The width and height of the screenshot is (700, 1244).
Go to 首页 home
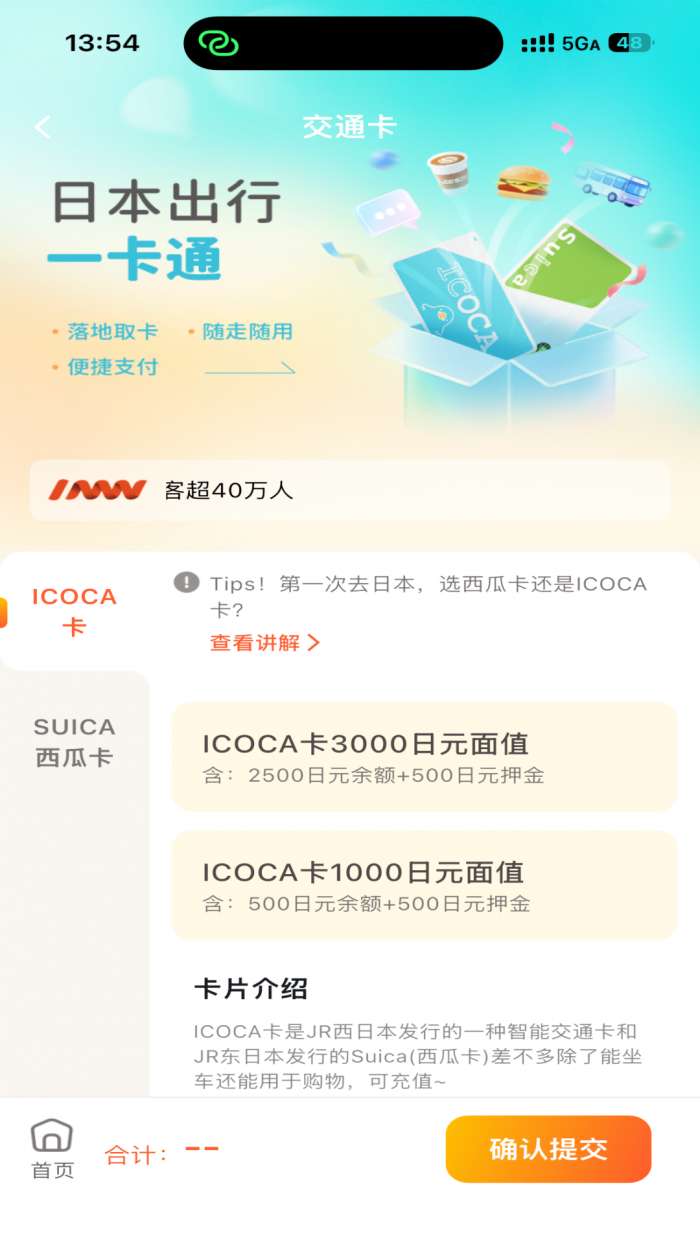pyautogui.click(x=52, y=1149)
